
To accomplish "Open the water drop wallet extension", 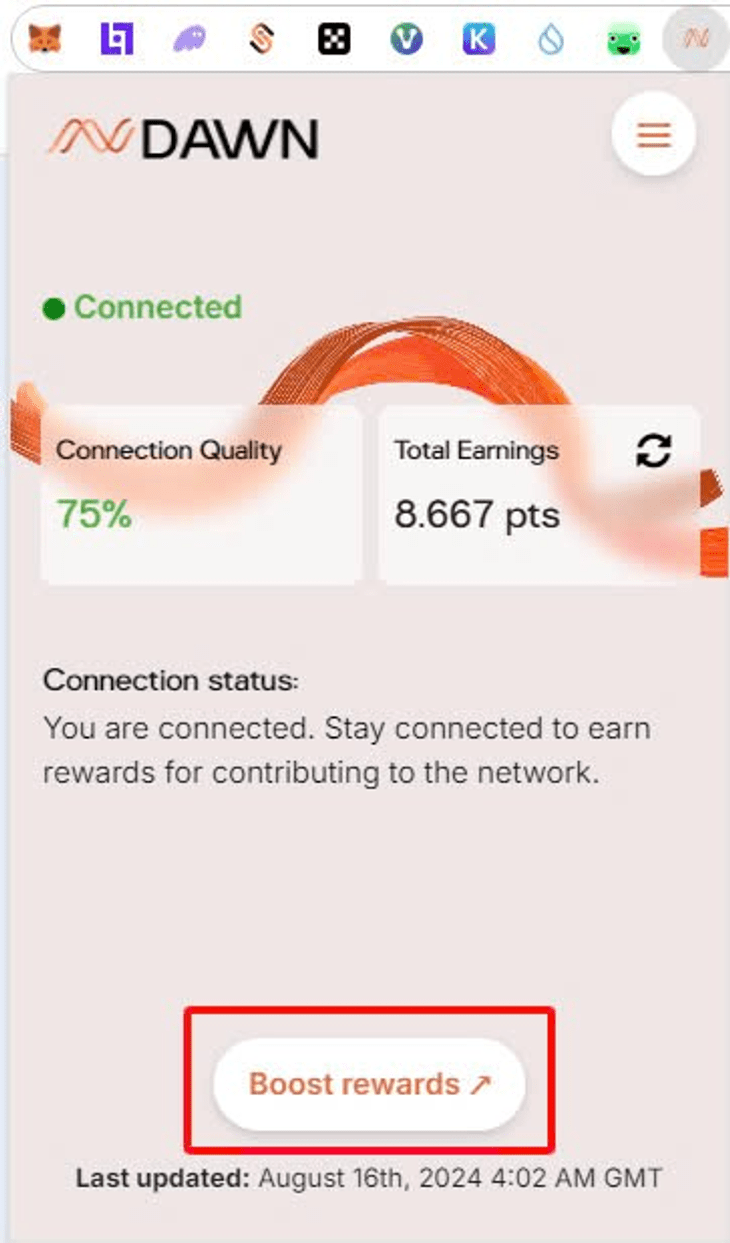I will pyautogui.click(x=551, y=39).
